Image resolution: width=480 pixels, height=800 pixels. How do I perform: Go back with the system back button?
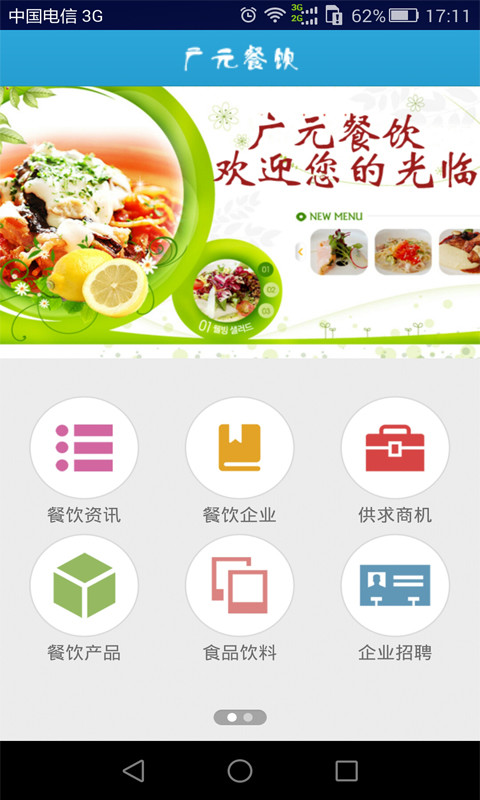(x=134, y=770)
